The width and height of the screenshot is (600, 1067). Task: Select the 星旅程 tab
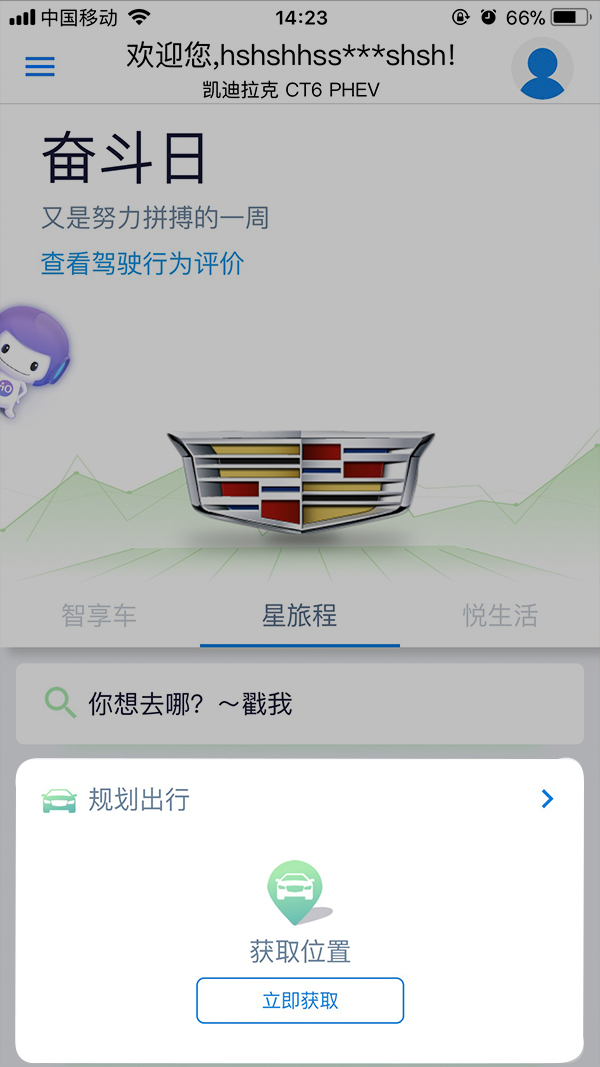pyautogui.click(x=299, y=615)
